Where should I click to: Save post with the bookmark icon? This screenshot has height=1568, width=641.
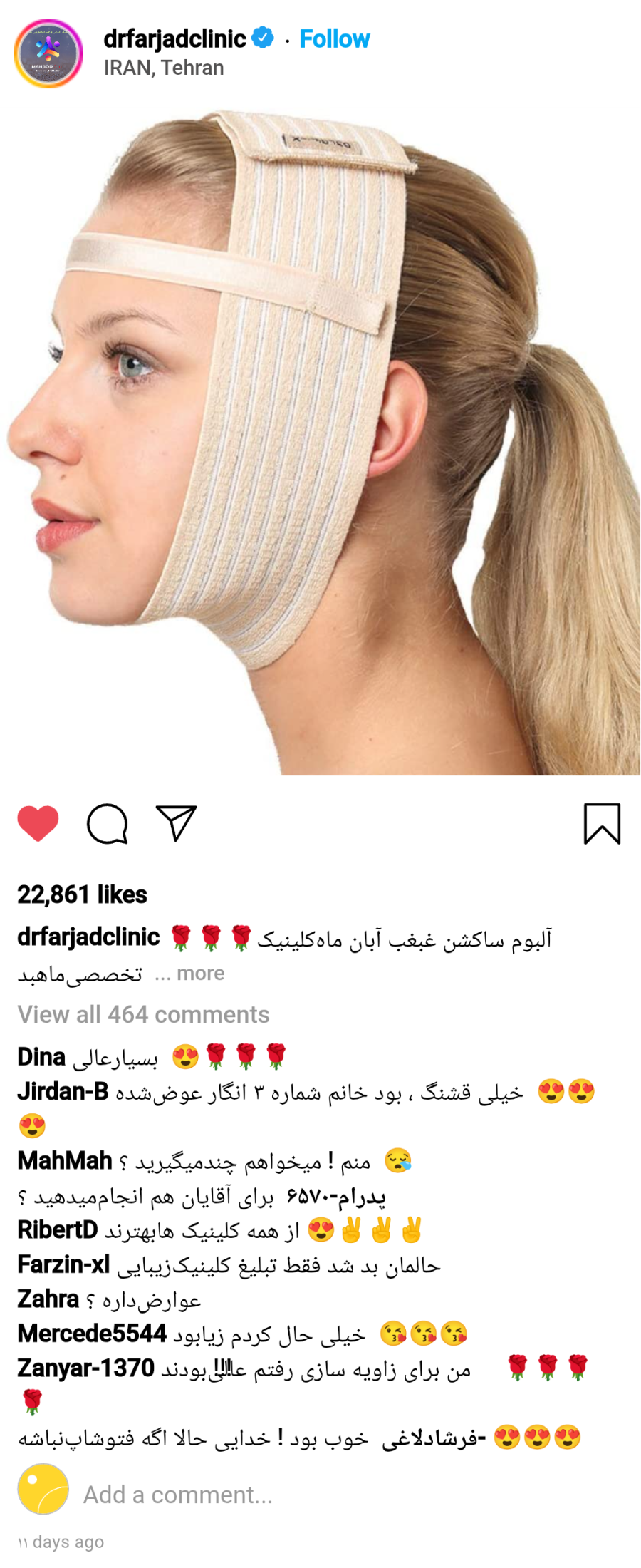(x=602, y=824)
